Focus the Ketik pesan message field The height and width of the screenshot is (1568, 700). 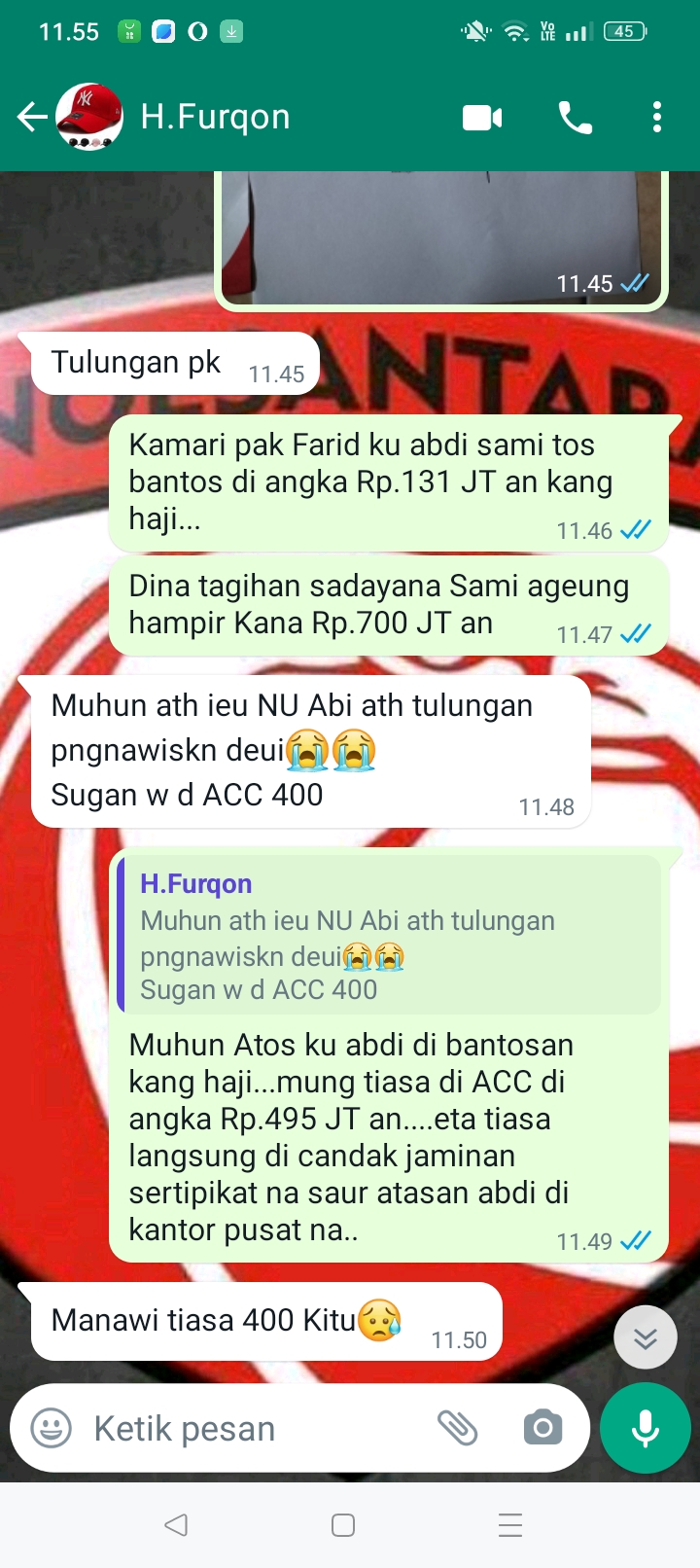point(253,1428)
